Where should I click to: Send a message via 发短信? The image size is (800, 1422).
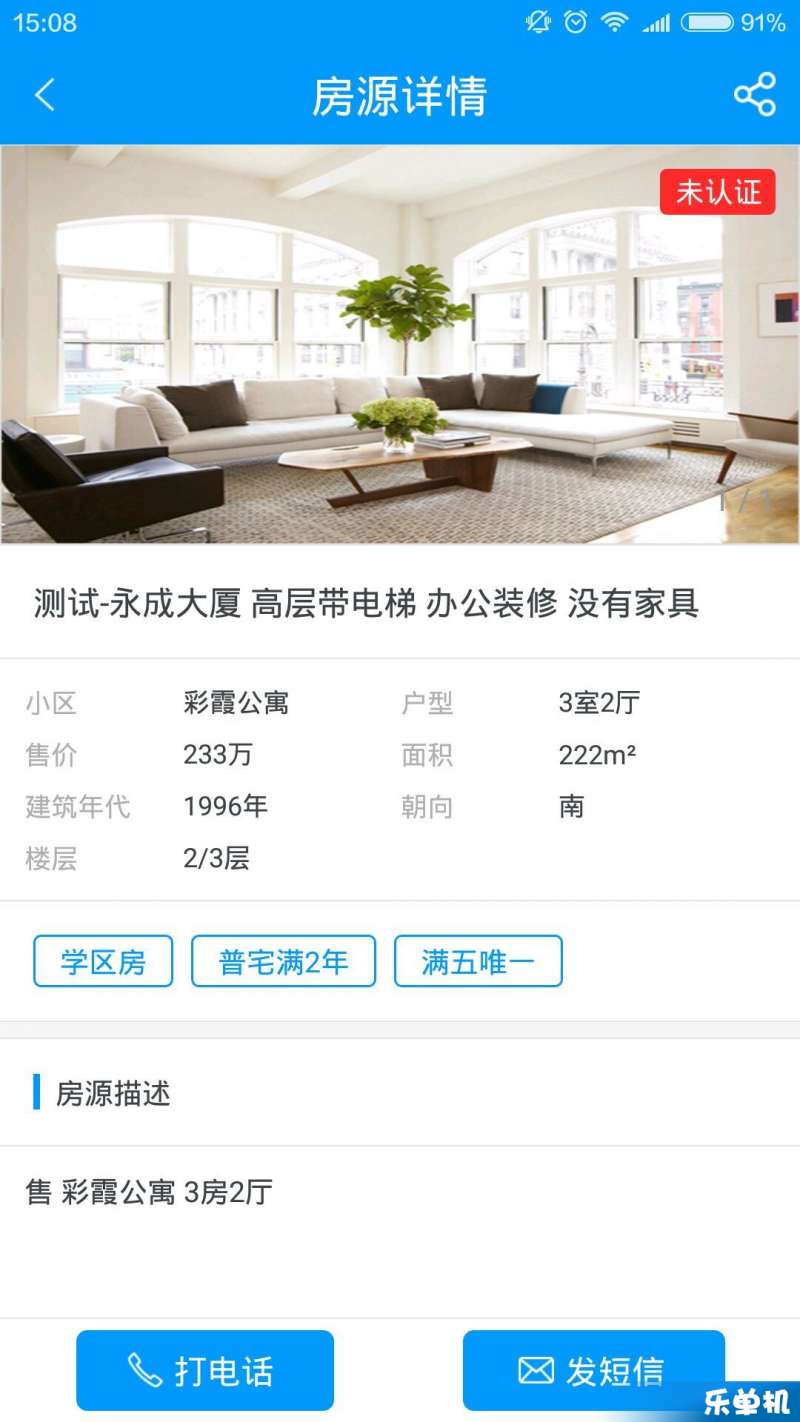coord(594,1369)
